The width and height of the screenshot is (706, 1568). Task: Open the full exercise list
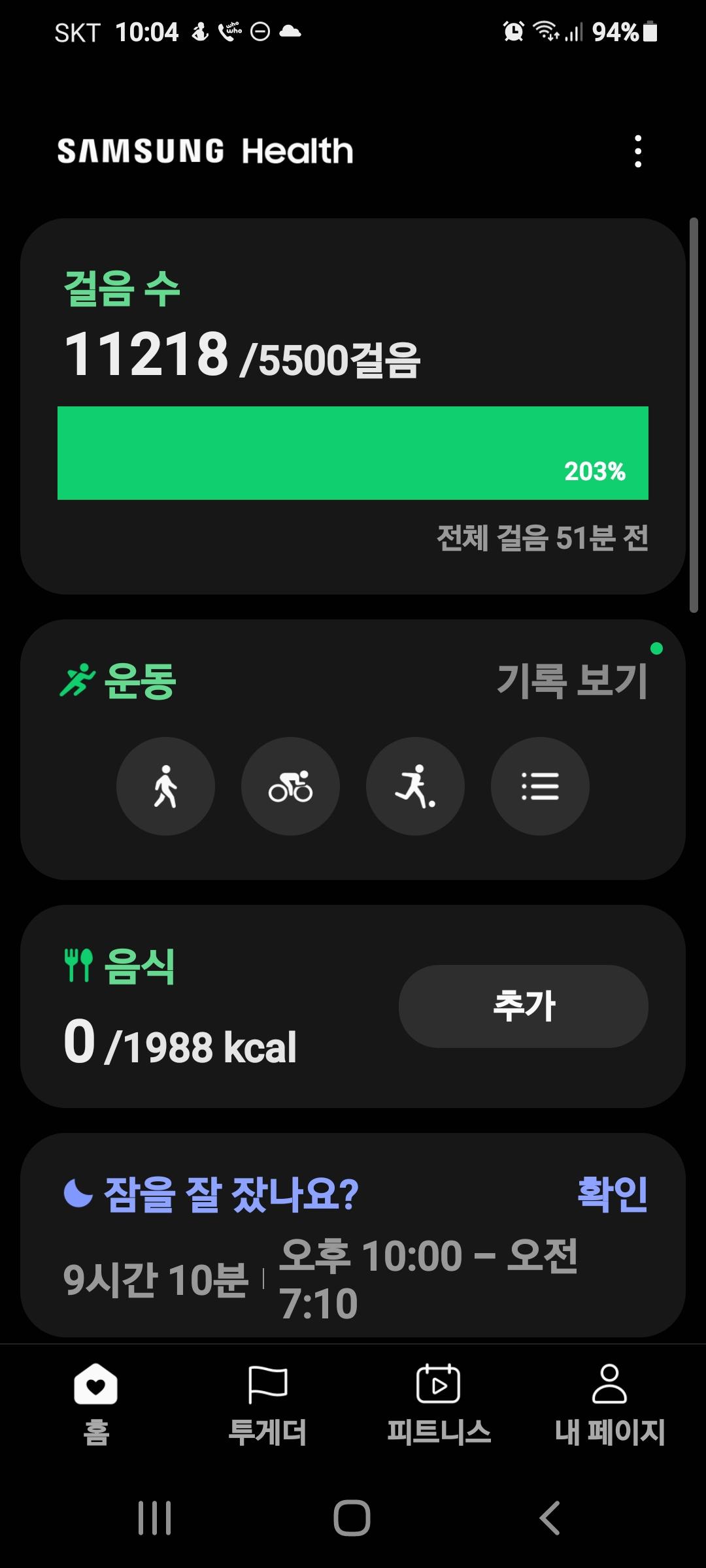click(x=540, y=786)
